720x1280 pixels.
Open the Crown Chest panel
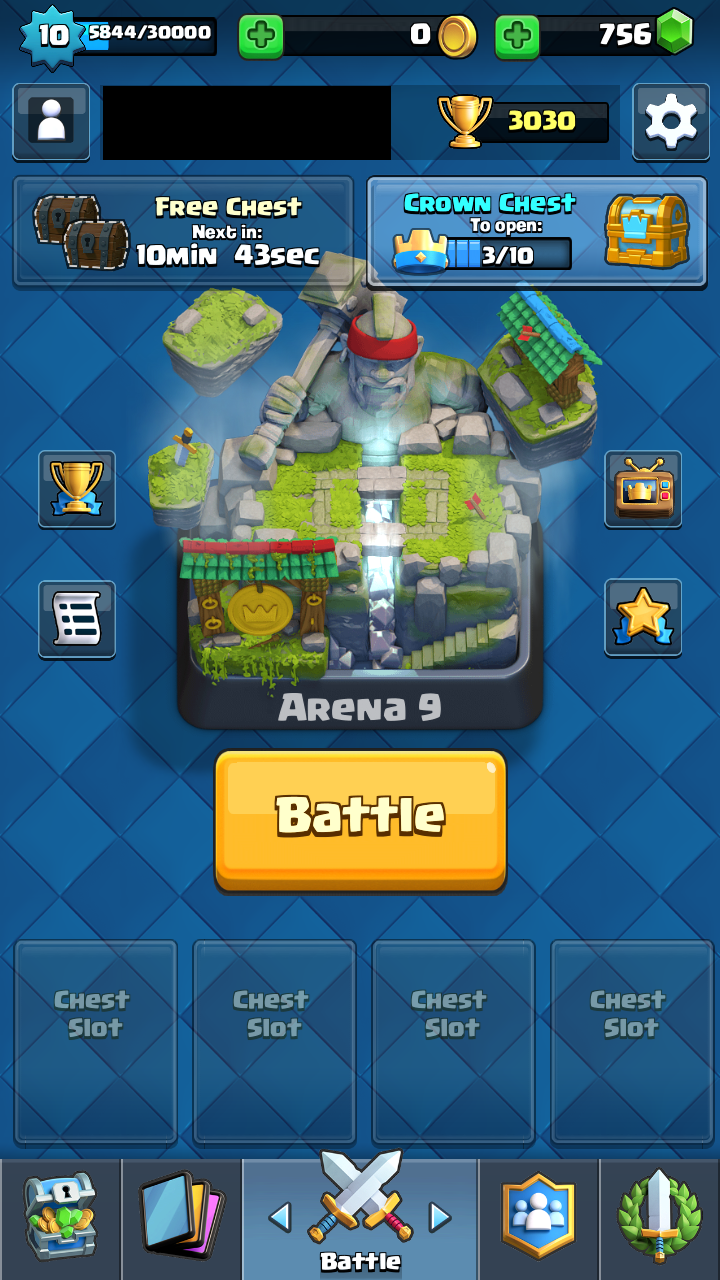tap(537, 231)
